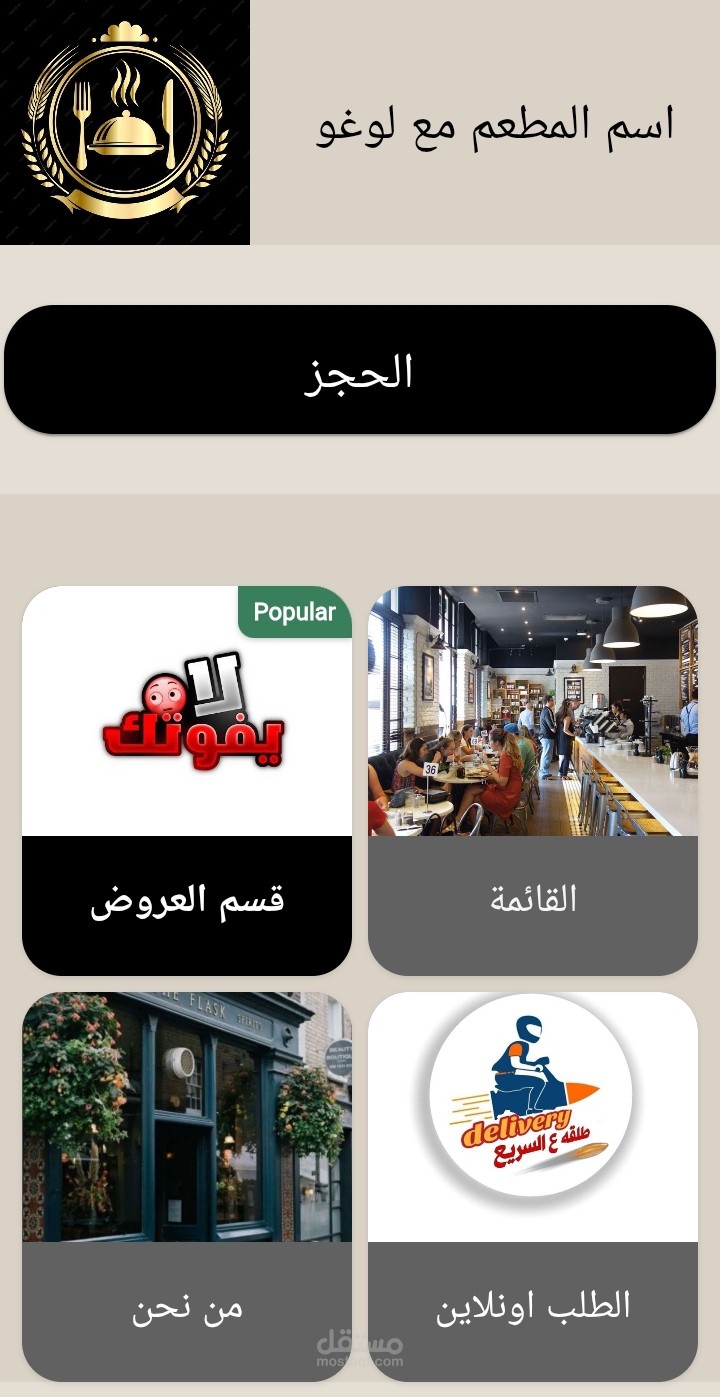Select the الطلب اونلاين online order card

tap(533, 1187)
